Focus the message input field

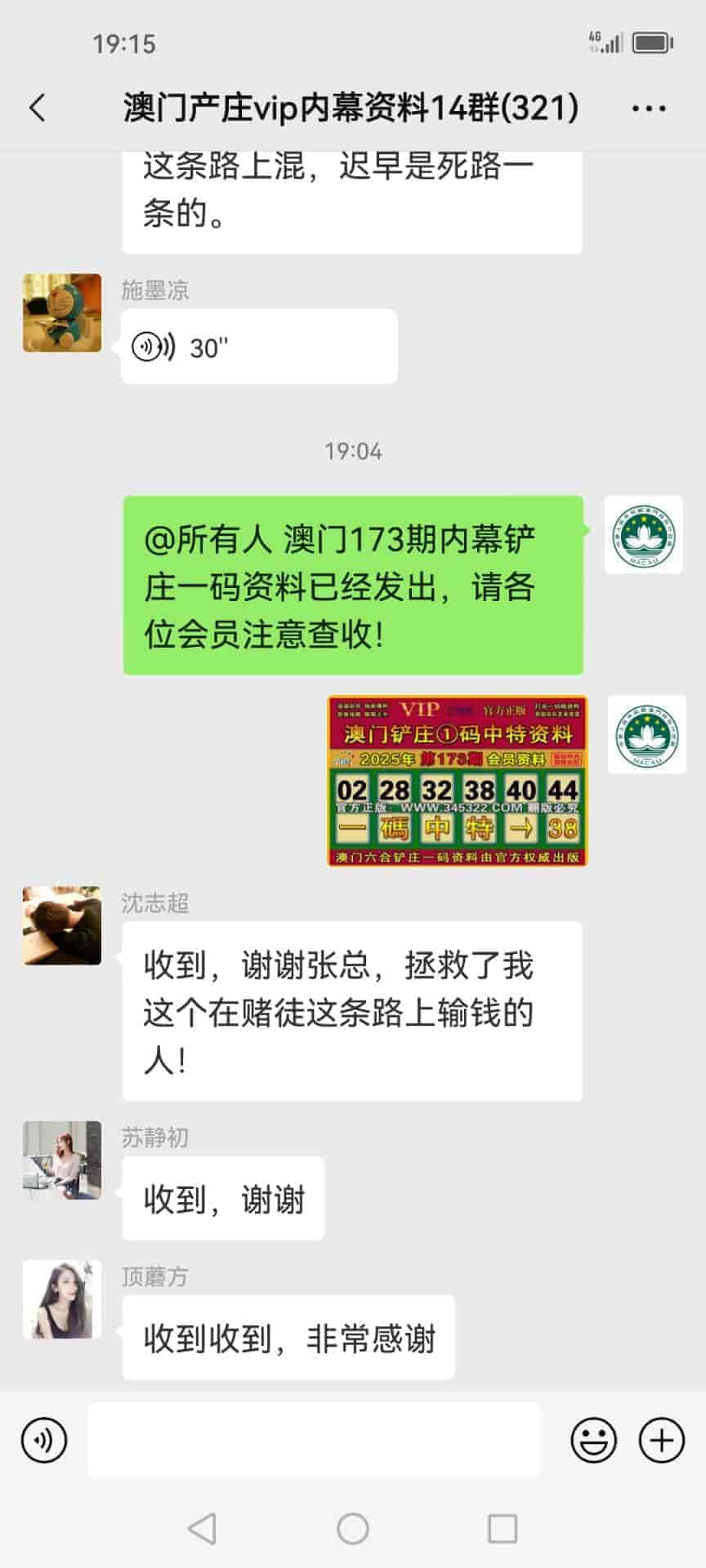(314, 1440)
